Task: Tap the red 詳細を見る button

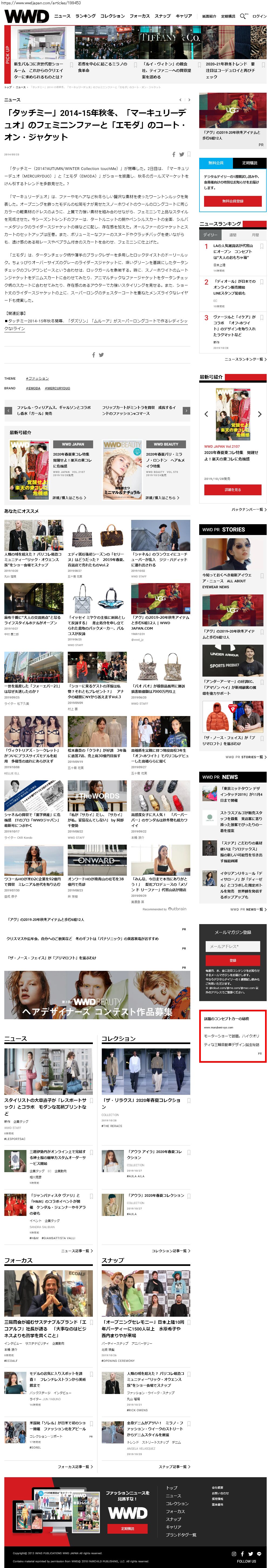Action: 233,489
